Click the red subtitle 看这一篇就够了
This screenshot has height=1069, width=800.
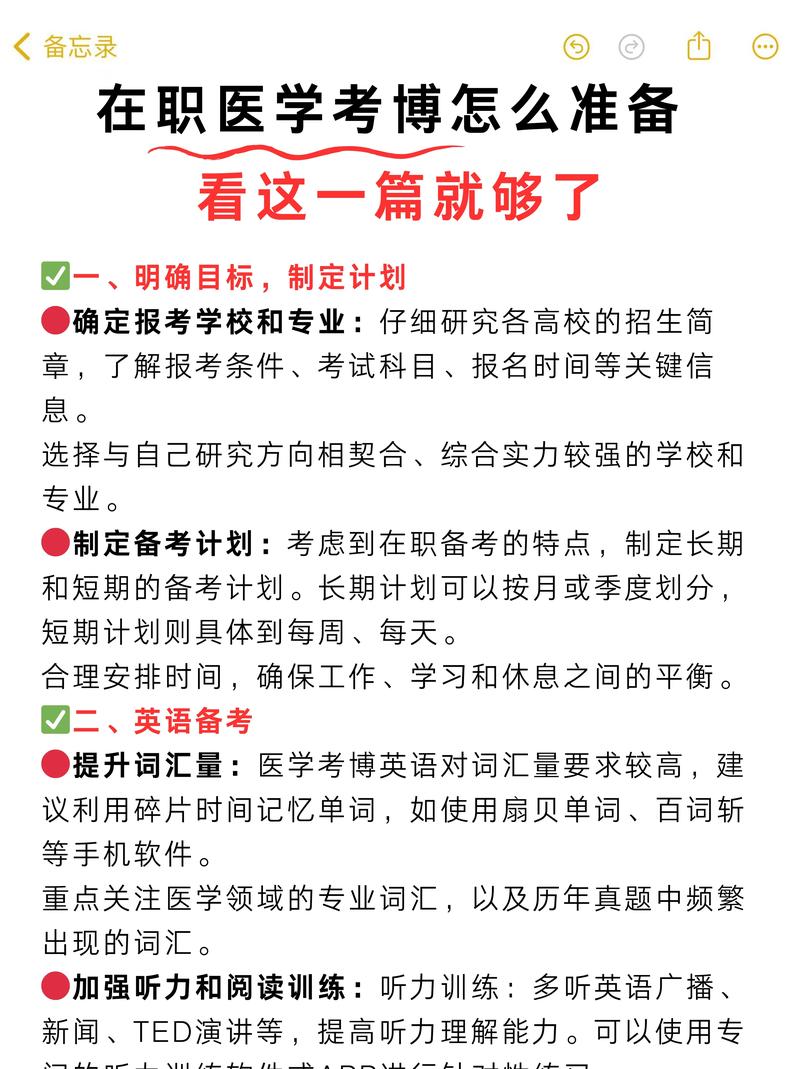click(394, 197)
